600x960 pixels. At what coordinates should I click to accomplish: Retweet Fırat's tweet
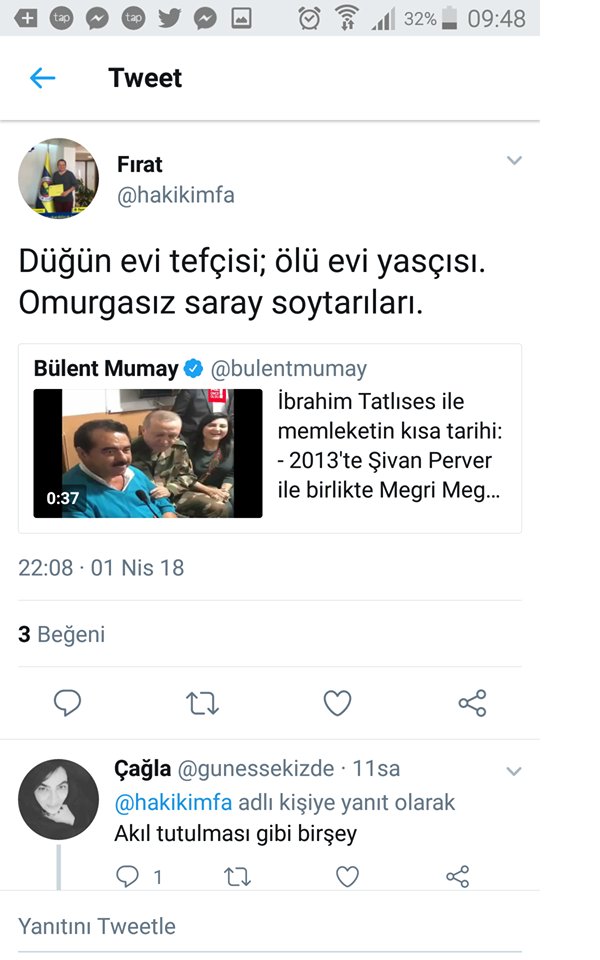pyautogui.click(x=202, y=703)
